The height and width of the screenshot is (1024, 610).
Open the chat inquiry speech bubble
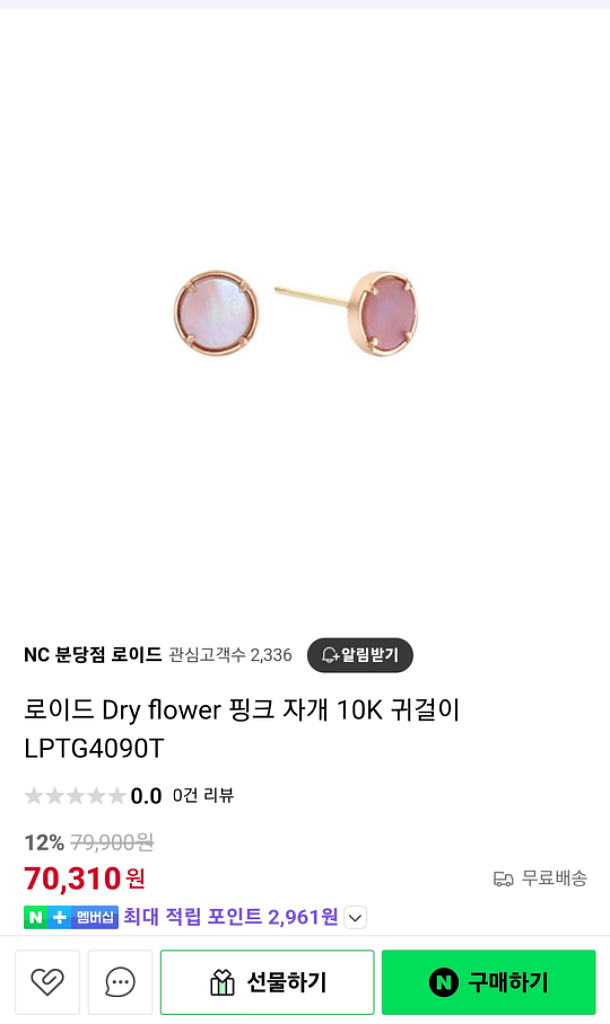coord(120,982)
